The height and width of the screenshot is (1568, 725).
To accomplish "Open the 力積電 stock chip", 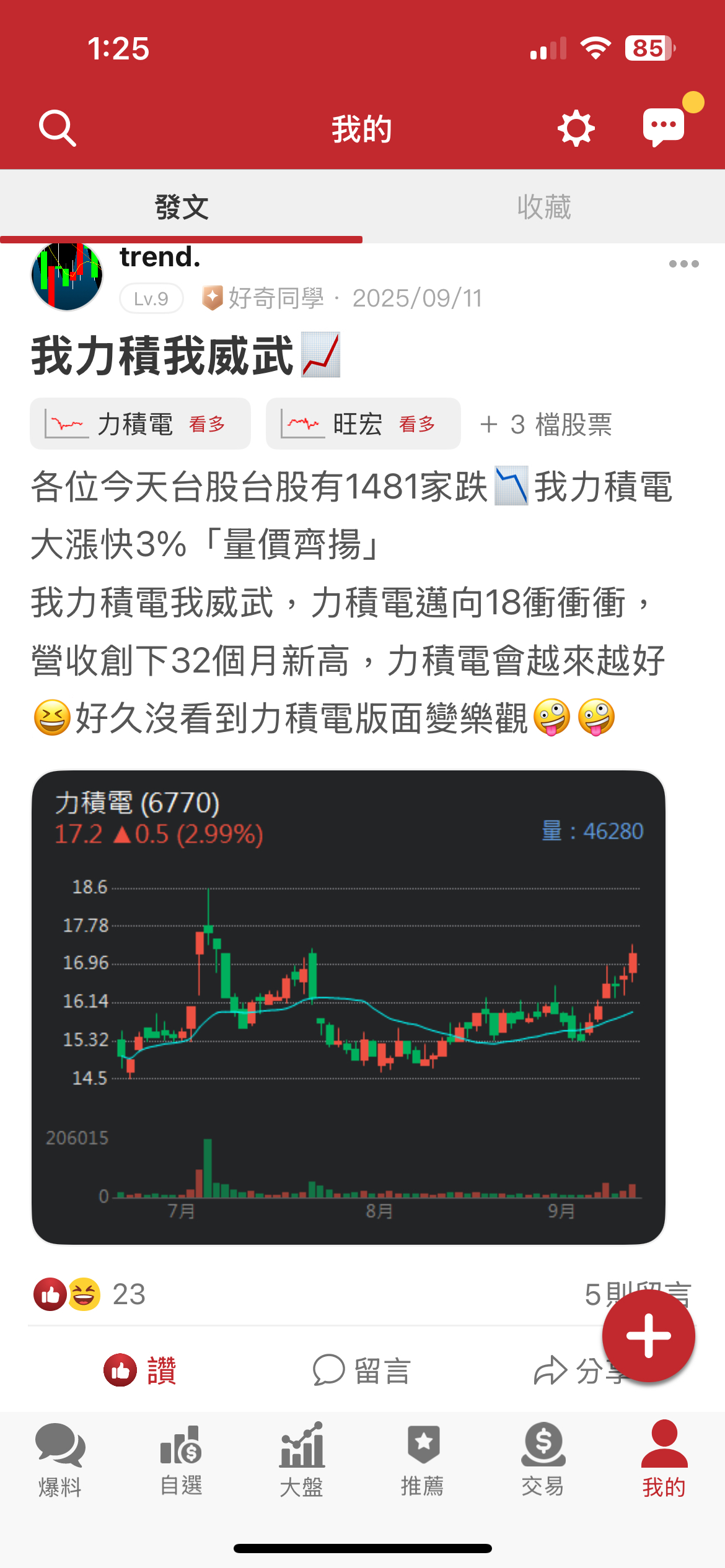I will 140,424.
